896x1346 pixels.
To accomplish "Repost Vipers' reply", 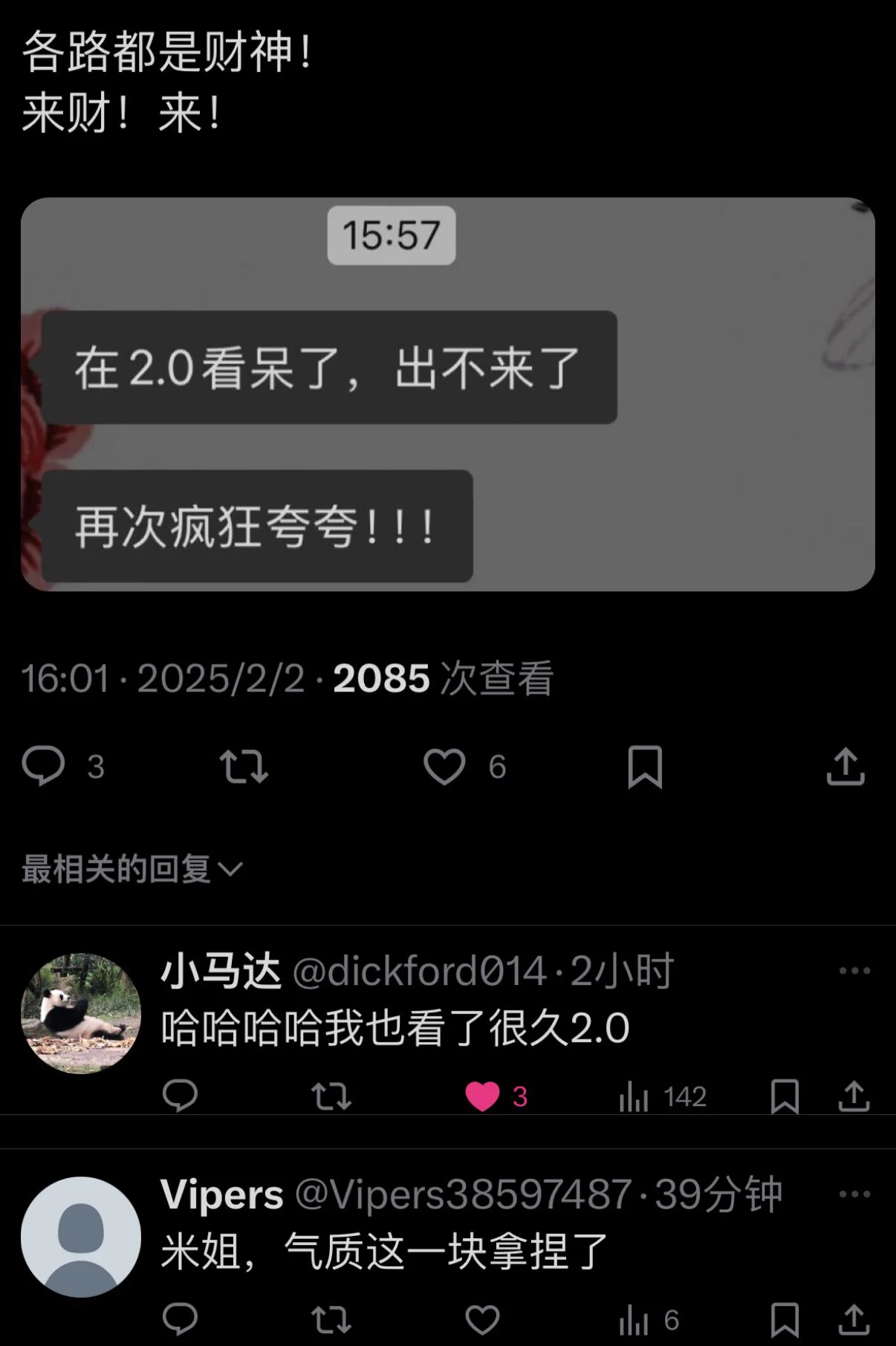I will pyautogui.click(x=331, y=1320).
